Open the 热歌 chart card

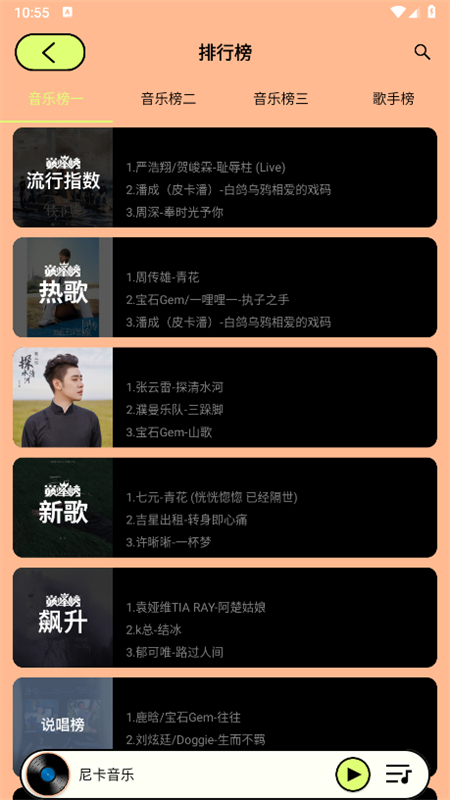coord(225,287)
